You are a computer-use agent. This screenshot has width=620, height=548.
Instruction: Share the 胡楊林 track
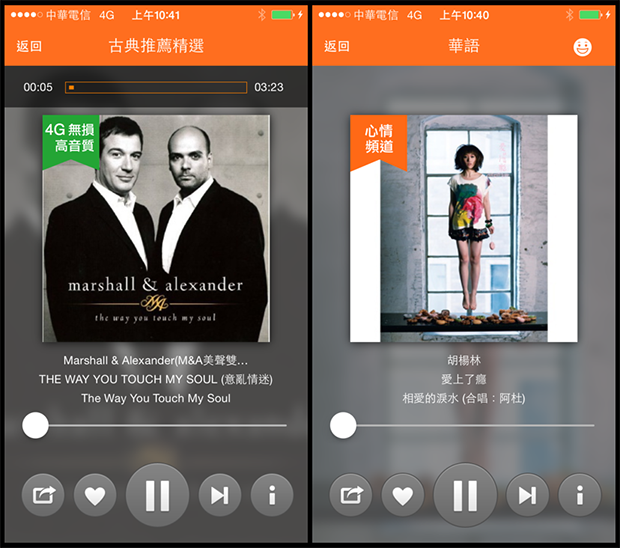click(351, 494)
